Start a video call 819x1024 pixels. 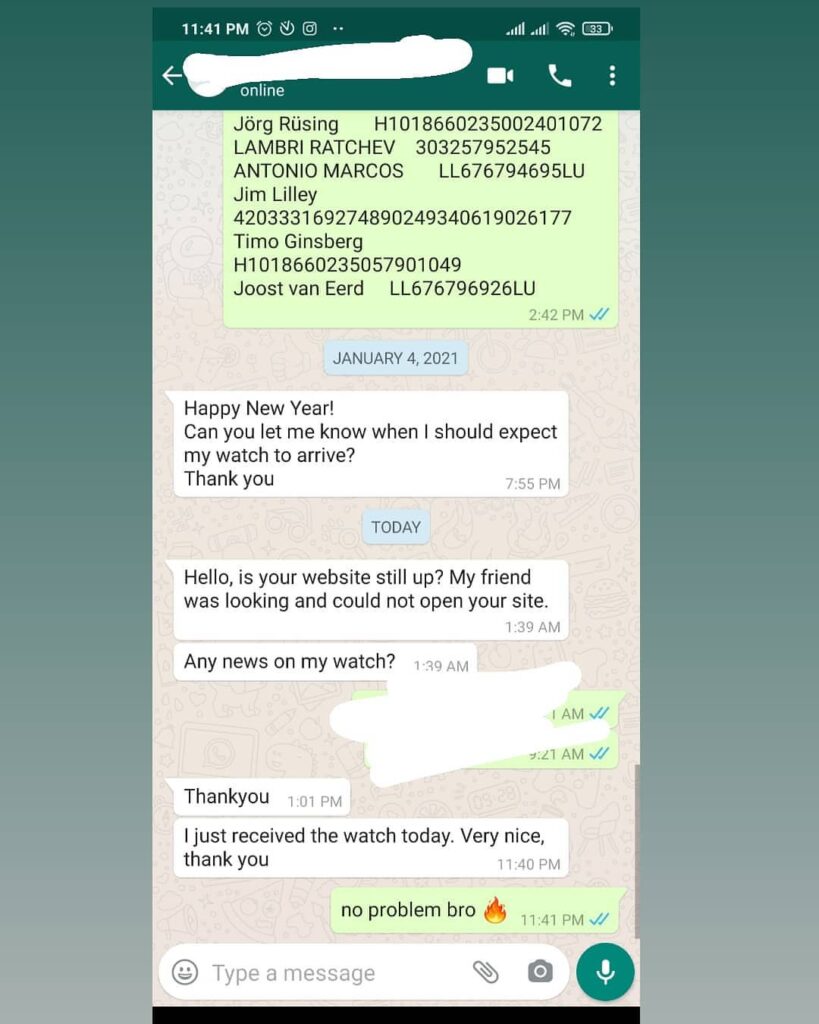pyautogui.click(x=500, y=76)
